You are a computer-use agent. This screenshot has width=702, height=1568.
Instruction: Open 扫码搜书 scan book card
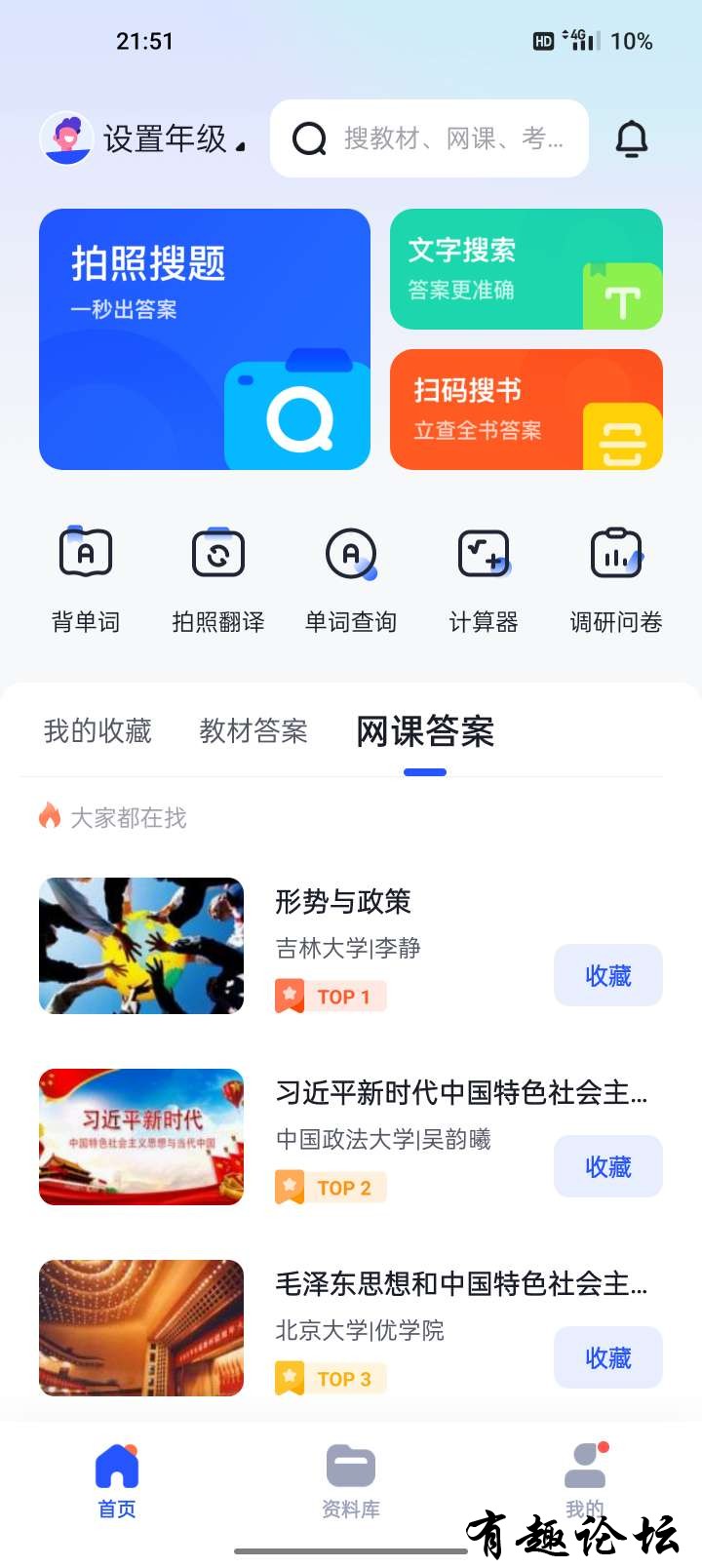click(526, 410)
